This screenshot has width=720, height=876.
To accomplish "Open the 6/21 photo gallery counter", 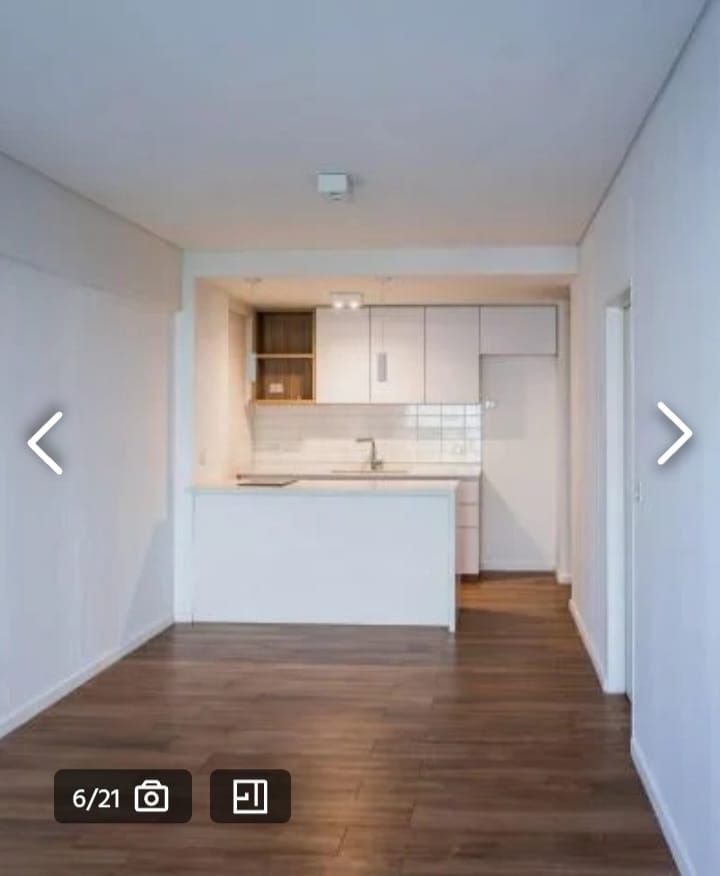I will tap(122, 796).
